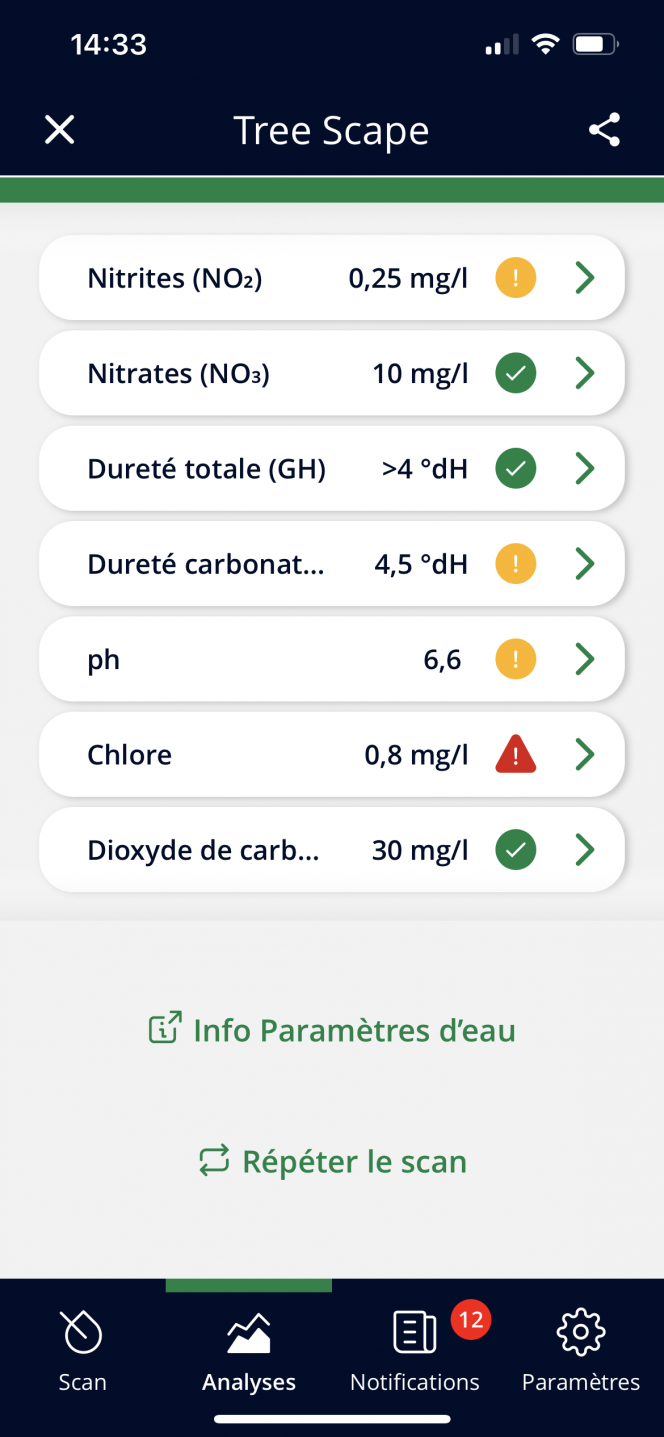Open the ph 6,6 result
Viewport: 664px width, 1437px height.
[331, 660]
